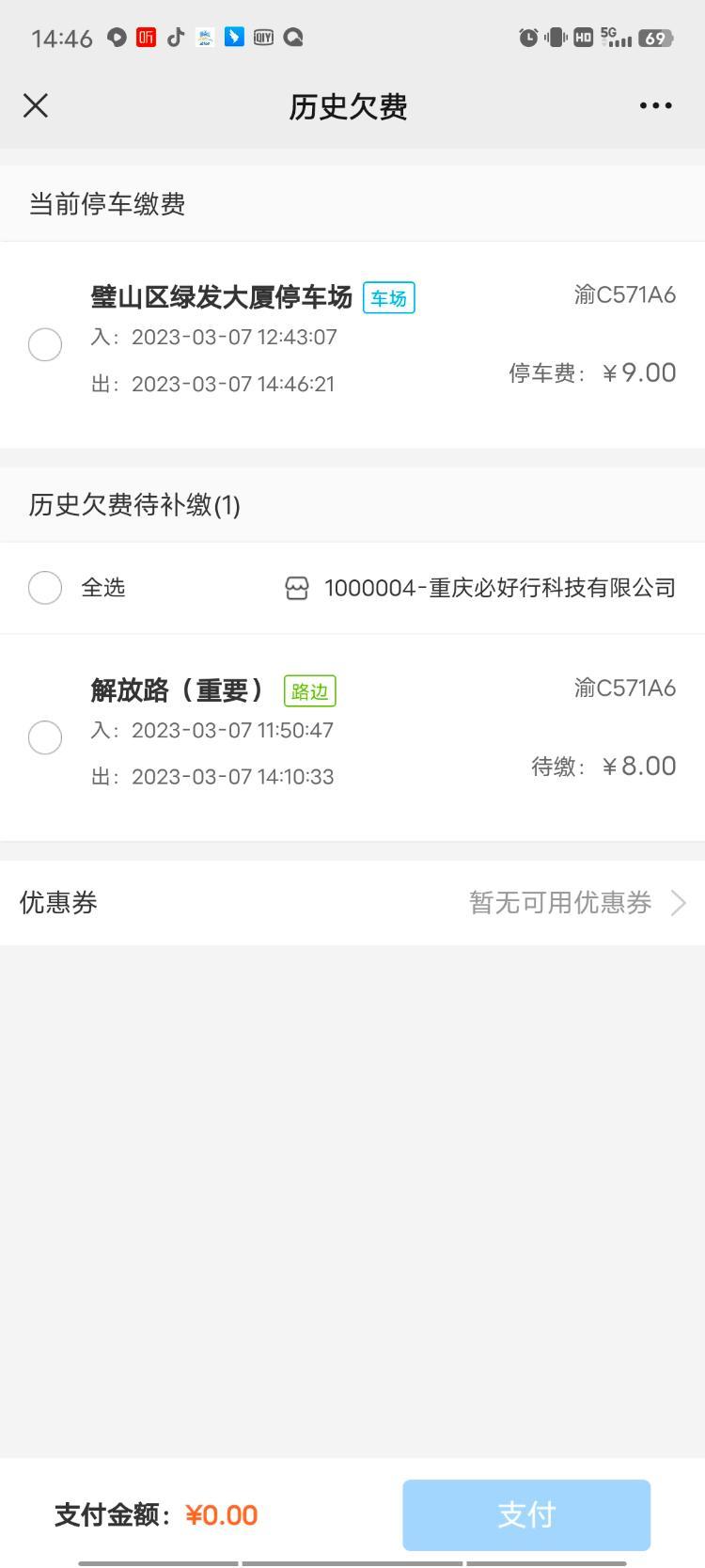The image size is (705, 1568).
Task: Select the 解放路（重要） overdue fee
Action: pos(45,736)
